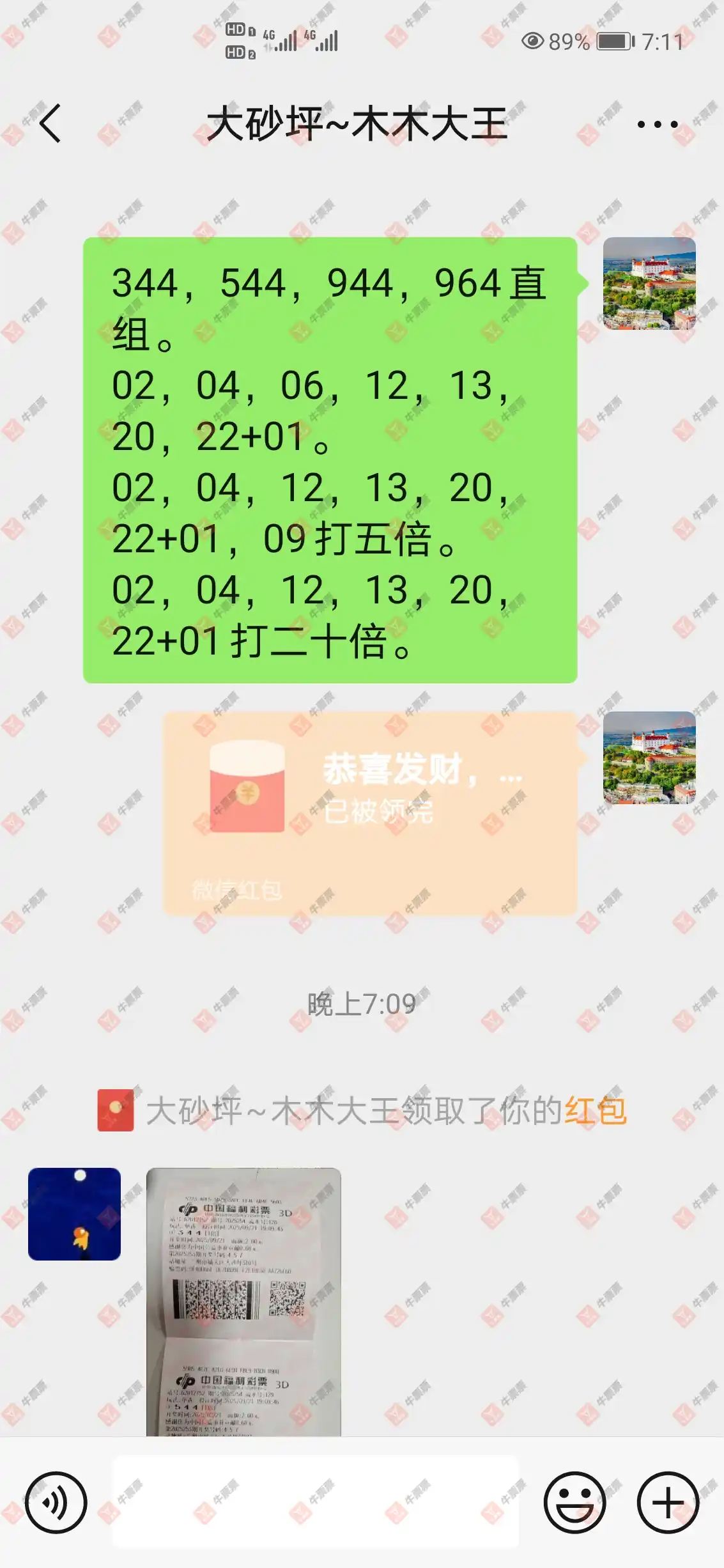
Task: Tap the orange 红包 link
Action: 595,1111
